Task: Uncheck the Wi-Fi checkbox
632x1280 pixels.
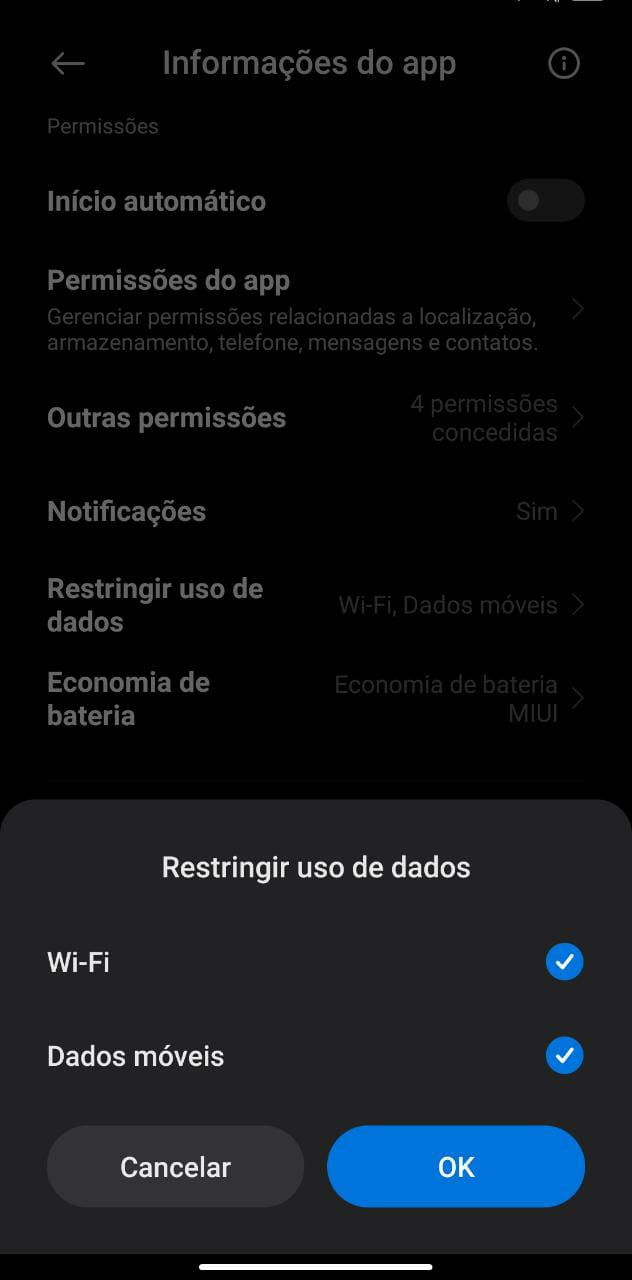Action: coord(564,962)
